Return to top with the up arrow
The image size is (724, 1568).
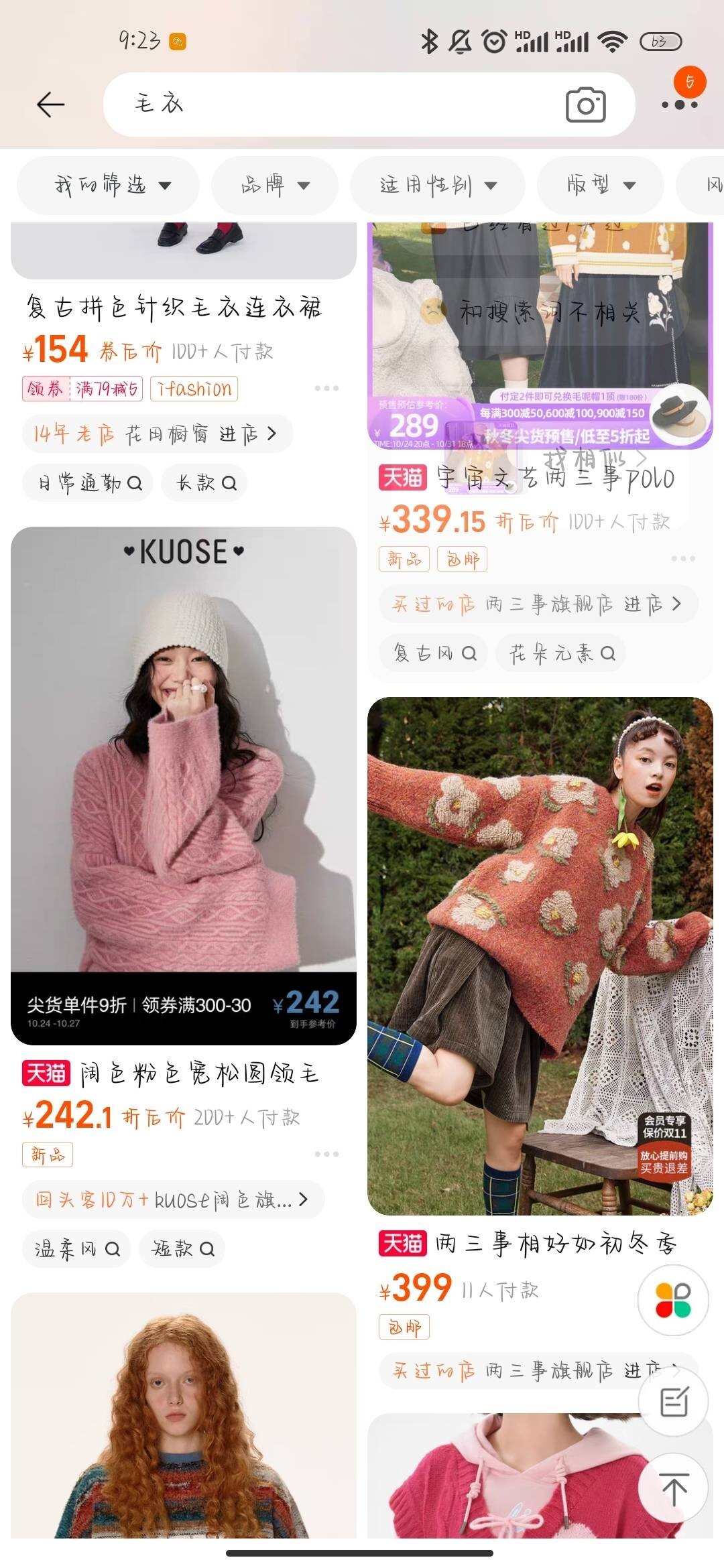pyautogui.click(x=674, y=1488)
